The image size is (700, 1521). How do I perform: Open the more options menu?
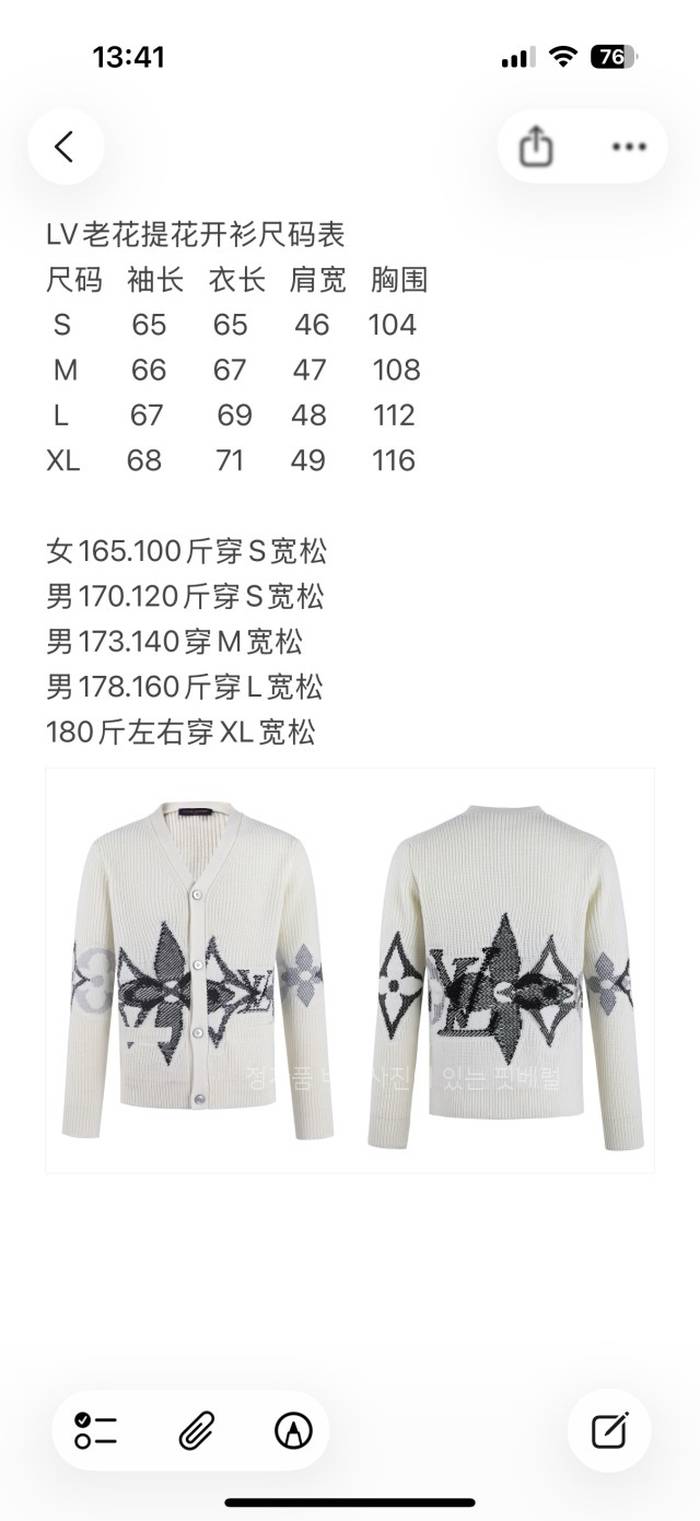tap(628, 147)
